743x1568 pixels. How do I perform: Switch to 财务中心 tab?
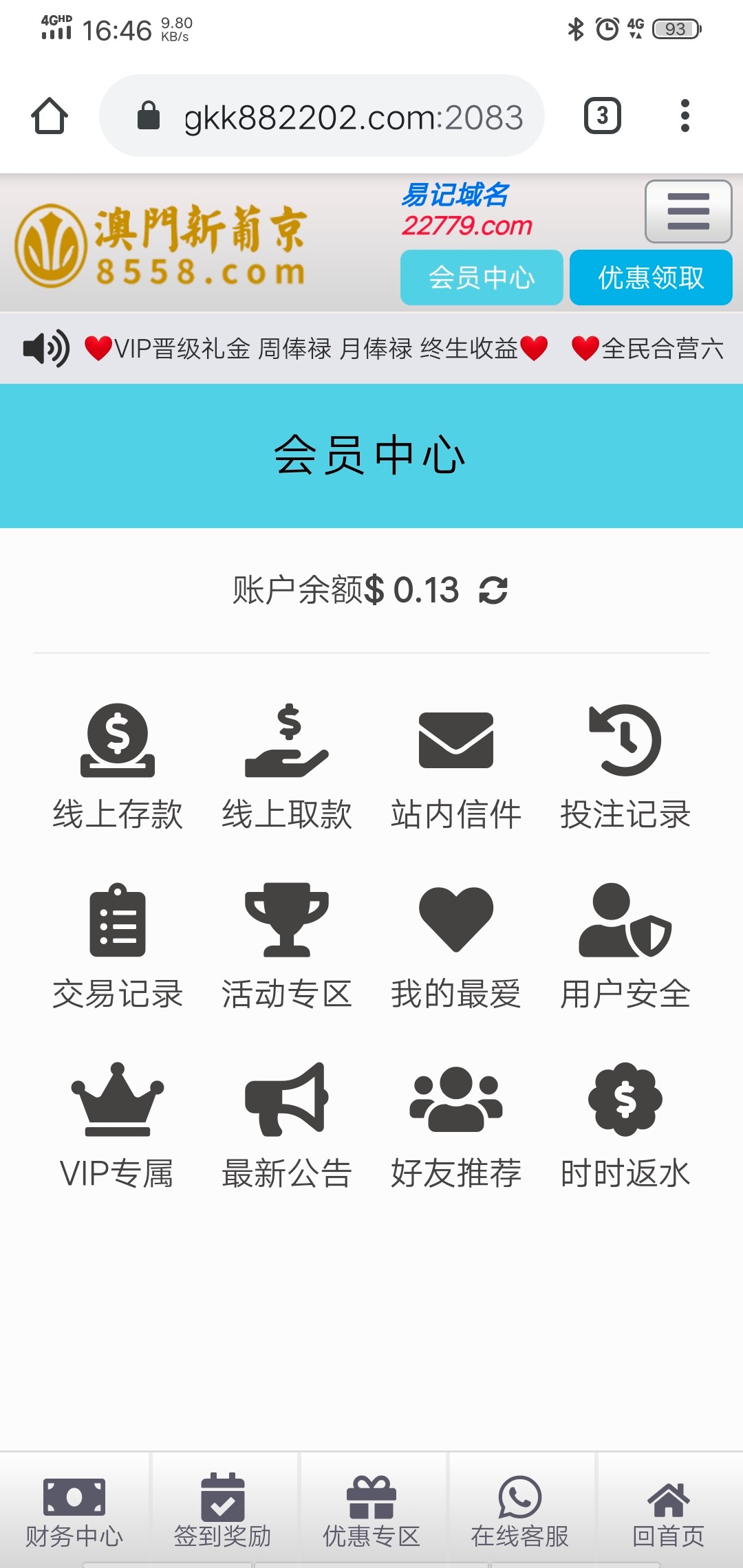[x=74, y=1510]
